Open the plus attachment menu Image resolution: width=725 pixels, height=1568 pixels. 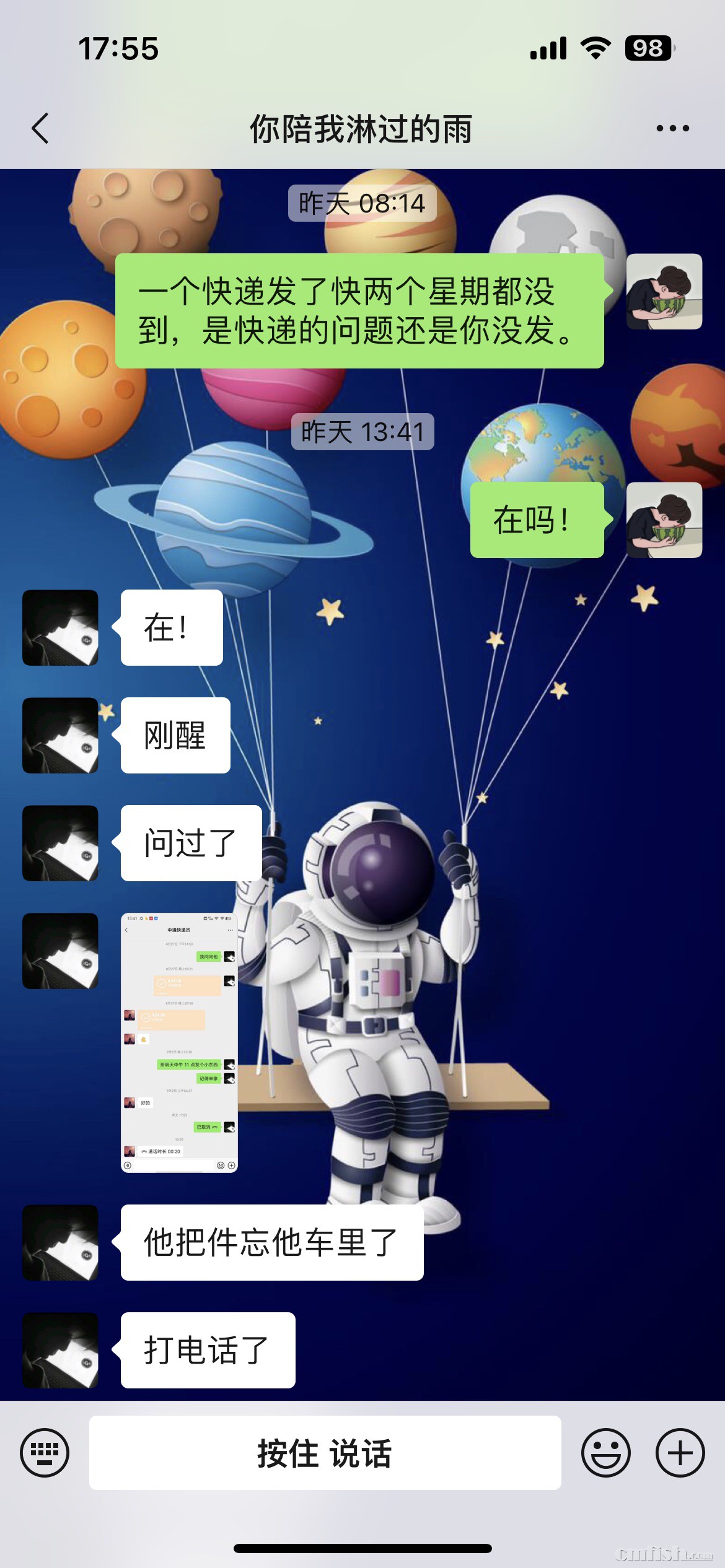click(680, 1453)
